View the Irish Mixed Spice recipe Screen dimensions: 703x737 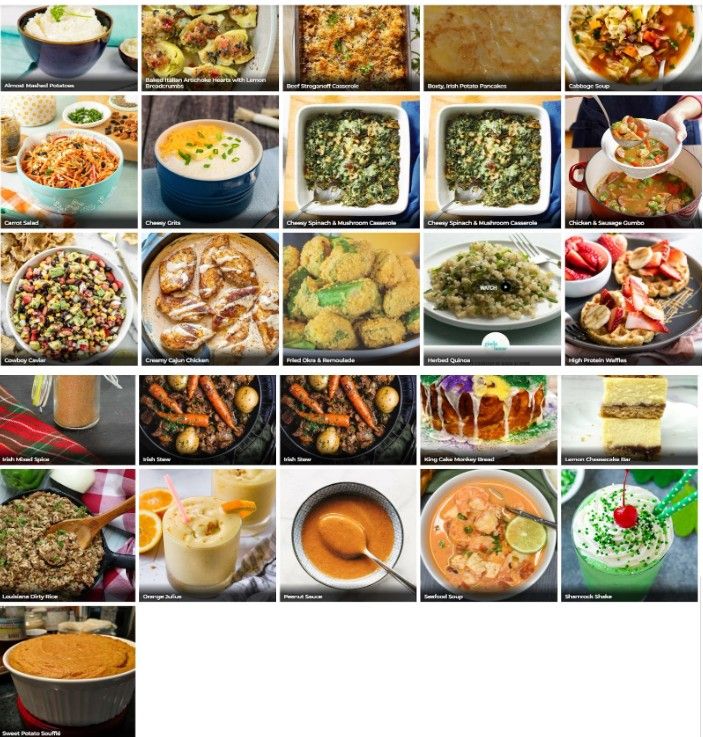pyautogui.click(x=69, y=418)
